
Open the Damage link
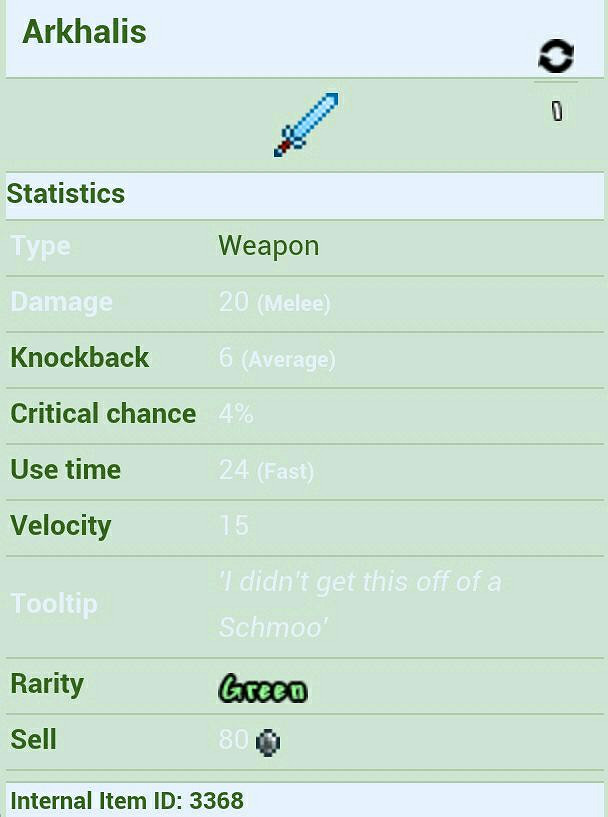click(x=61, y=302)
